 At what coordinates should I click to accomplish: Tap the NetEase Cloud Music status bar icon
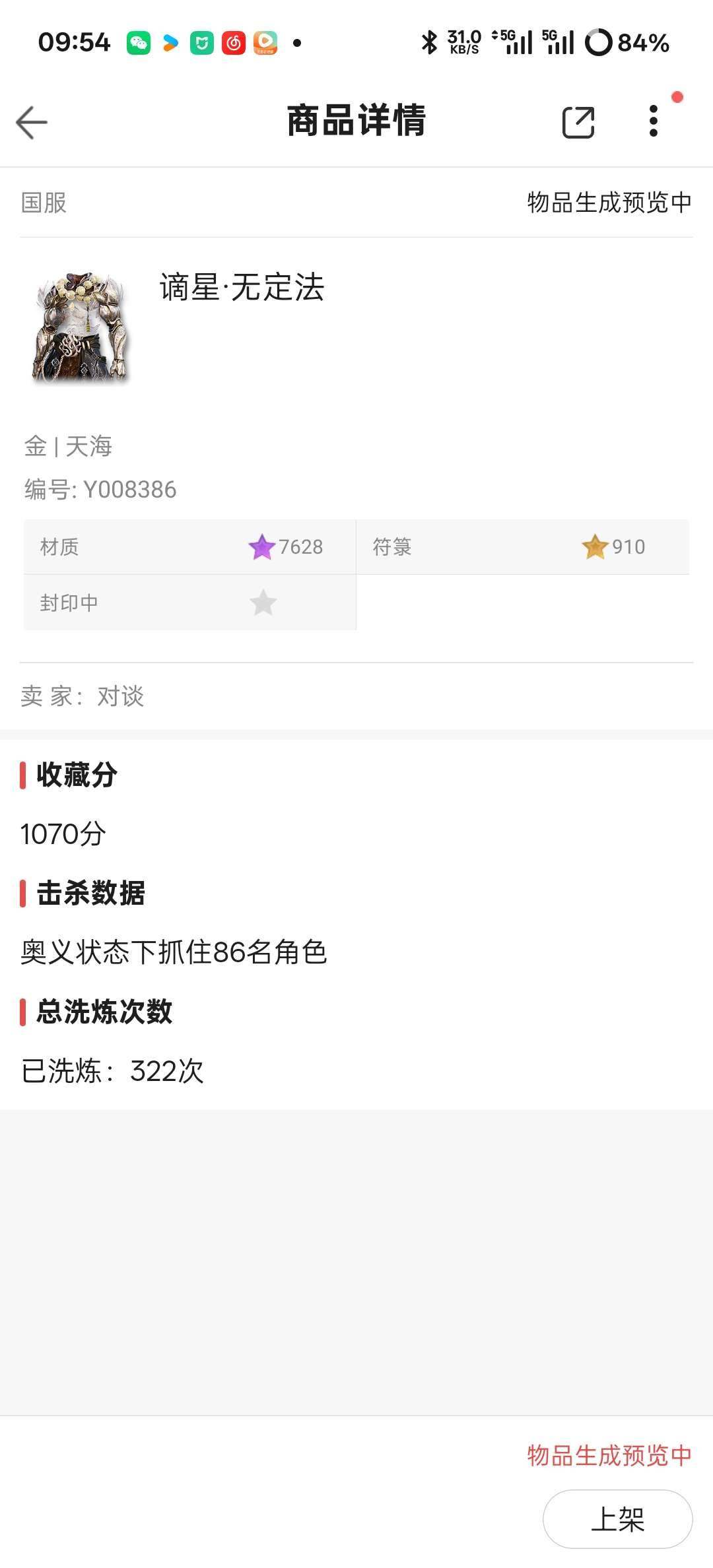click(x=232, y=42)
